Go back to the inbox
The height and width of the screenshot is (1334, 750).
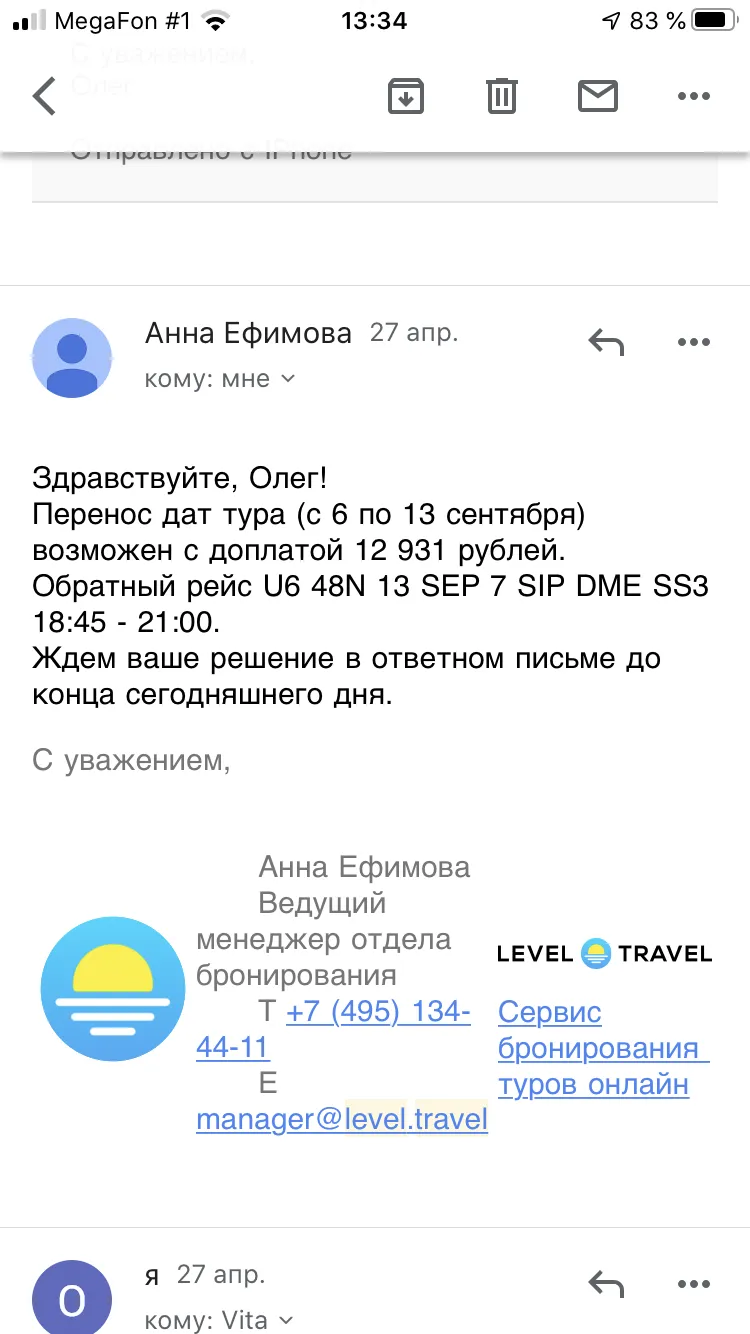pos(45,97)
